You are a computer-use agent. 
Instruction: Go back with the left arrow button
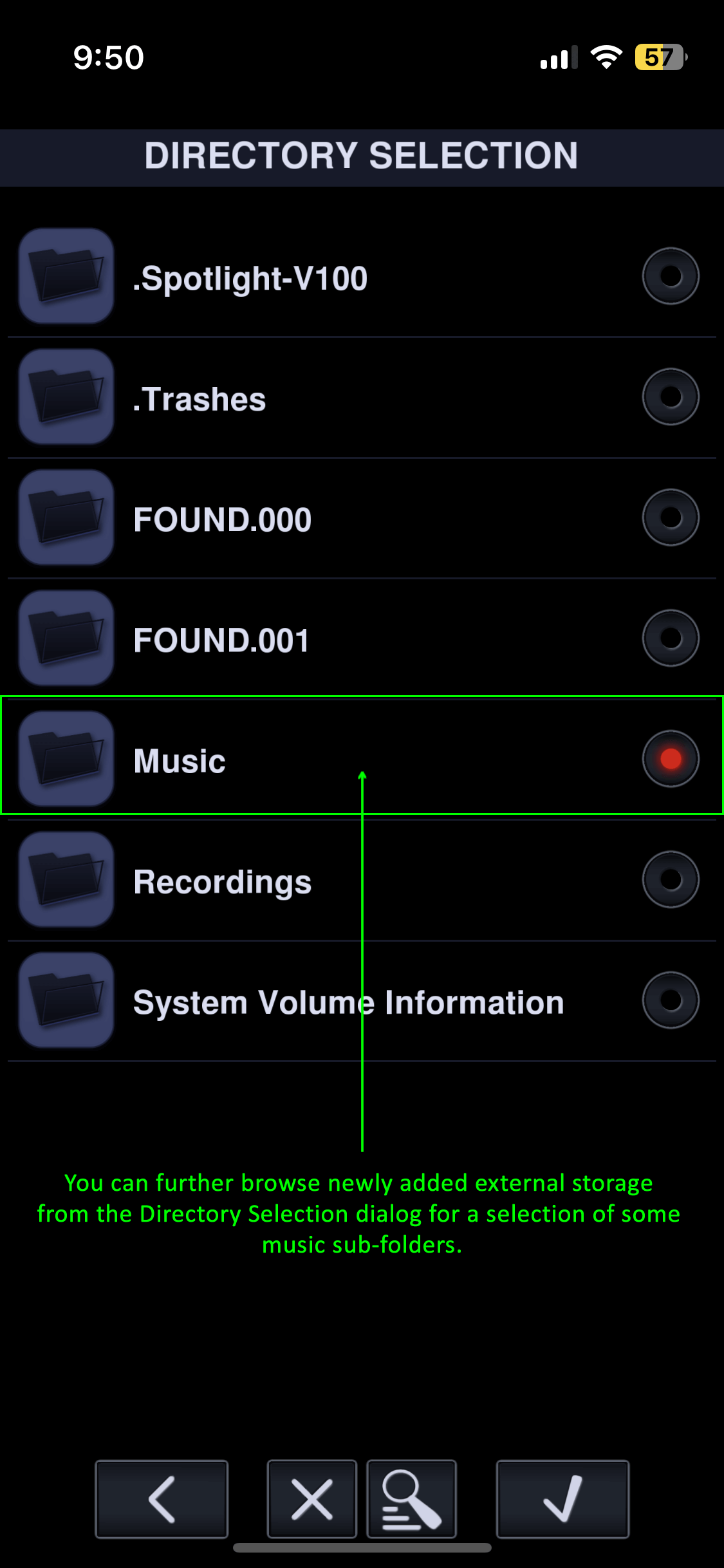[162, 1499]
